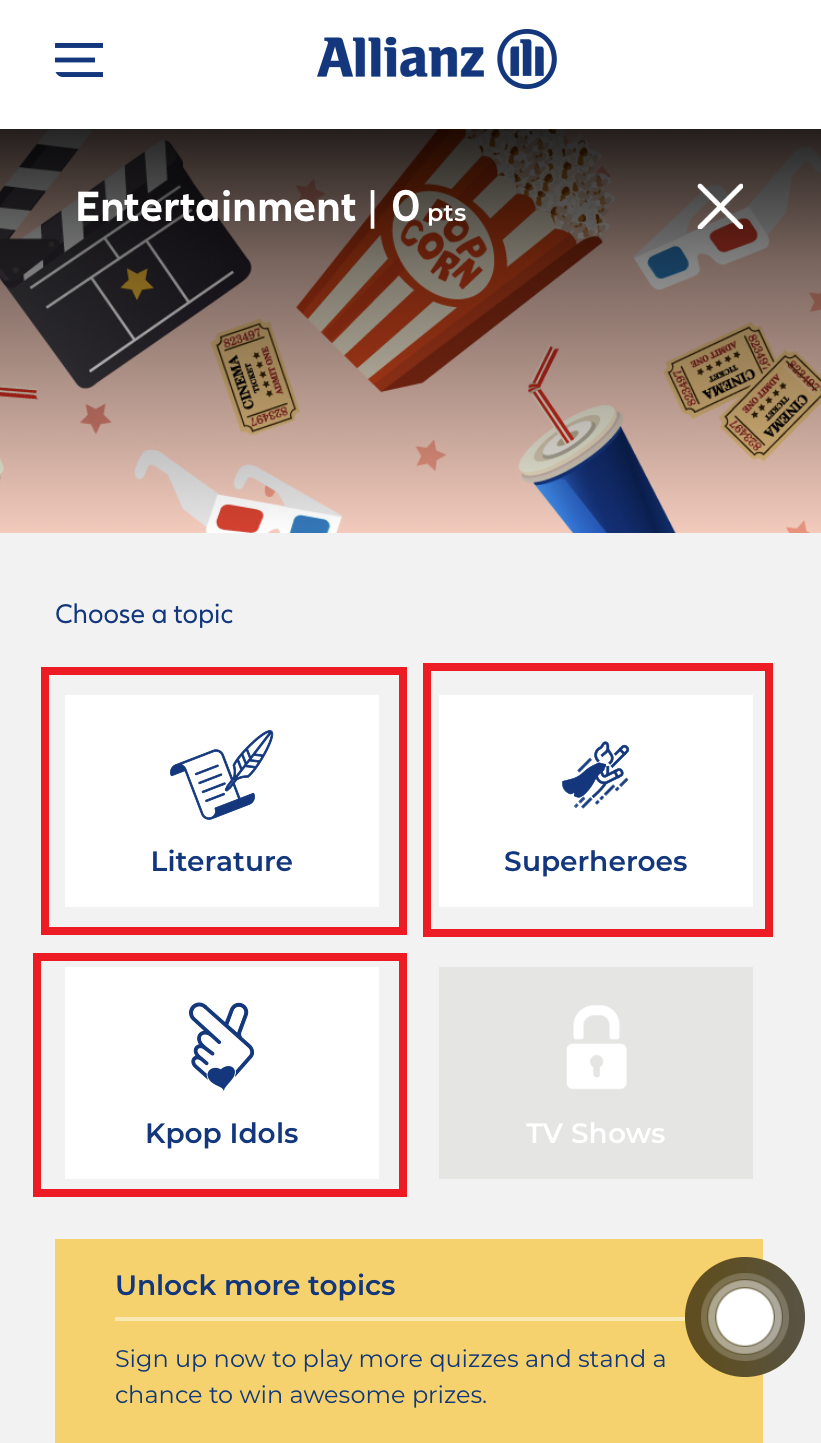Choose the Superheroes topic
821x1443 pixels.
pyautogui.click(x=596, y=801)
